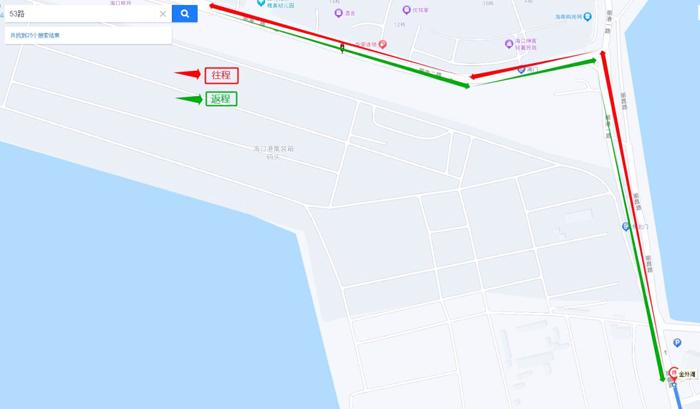Image resolution: width=700 pixels, height=409 pixels.
Task: Clear the 53路 search text
Action: pos(163,14)
